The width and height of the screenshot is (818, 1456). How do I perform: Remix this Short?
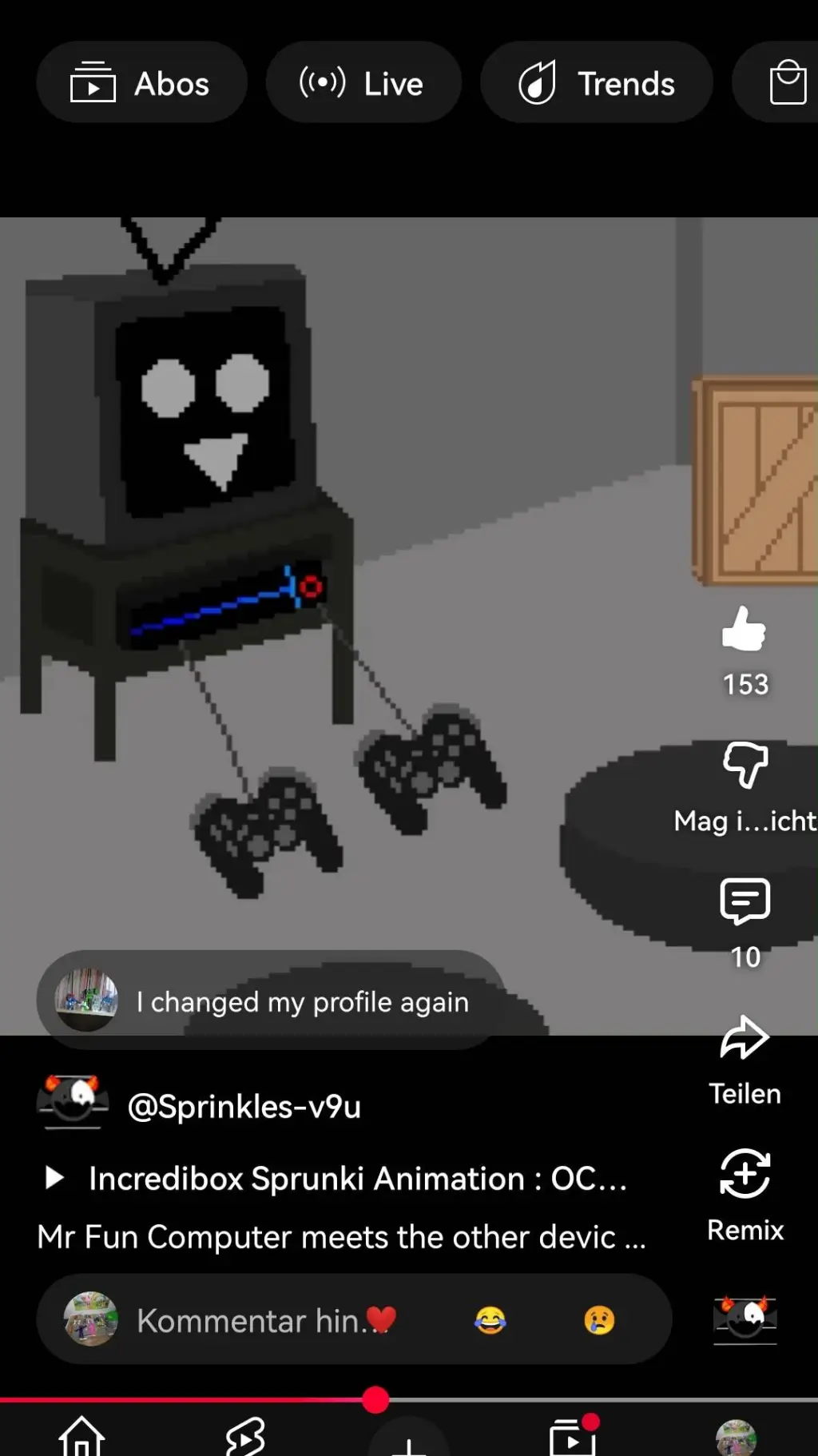point(745,1175)
